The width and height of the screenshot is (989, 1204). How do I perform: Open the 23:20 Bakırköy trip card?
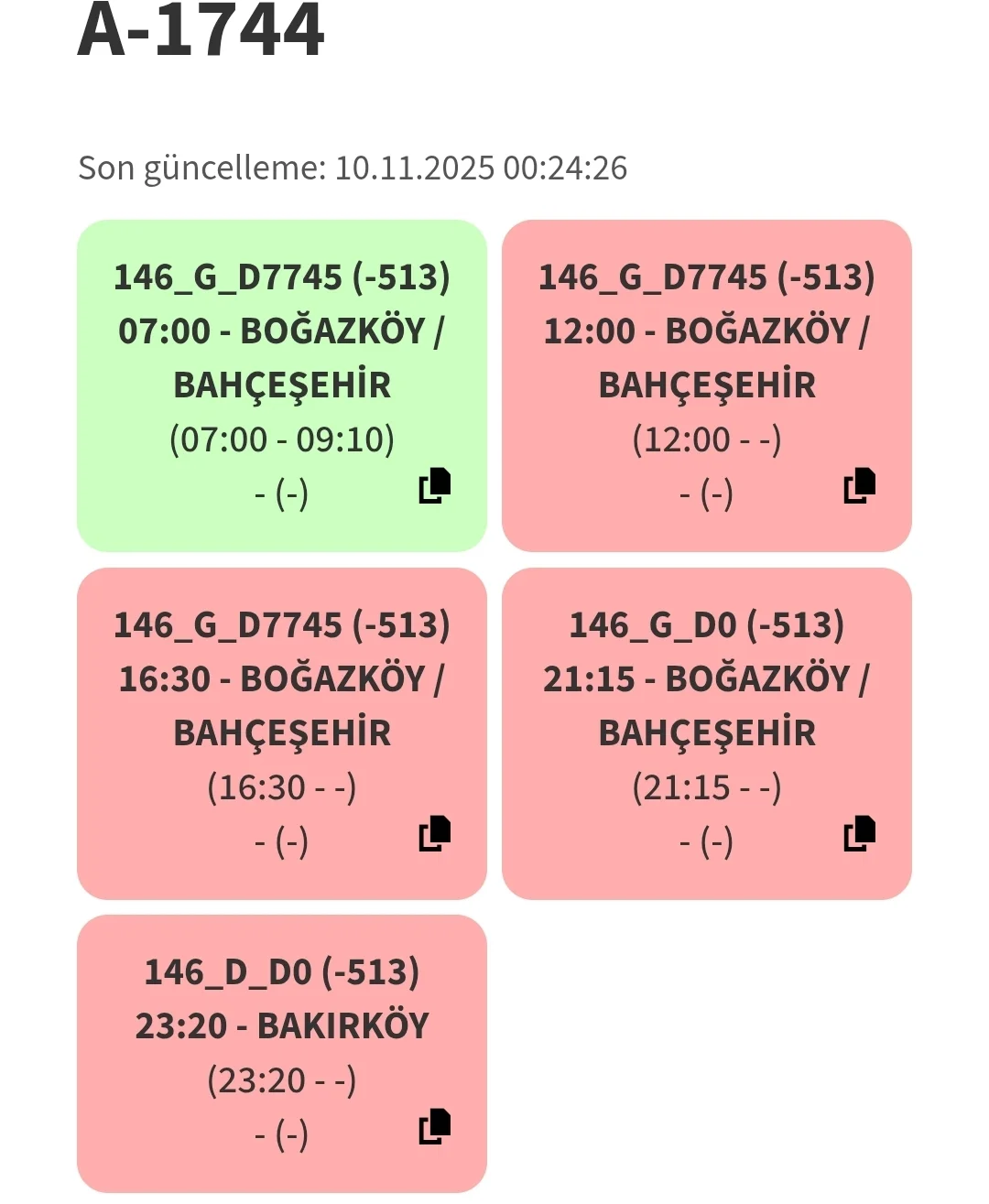coord(281,1025)
